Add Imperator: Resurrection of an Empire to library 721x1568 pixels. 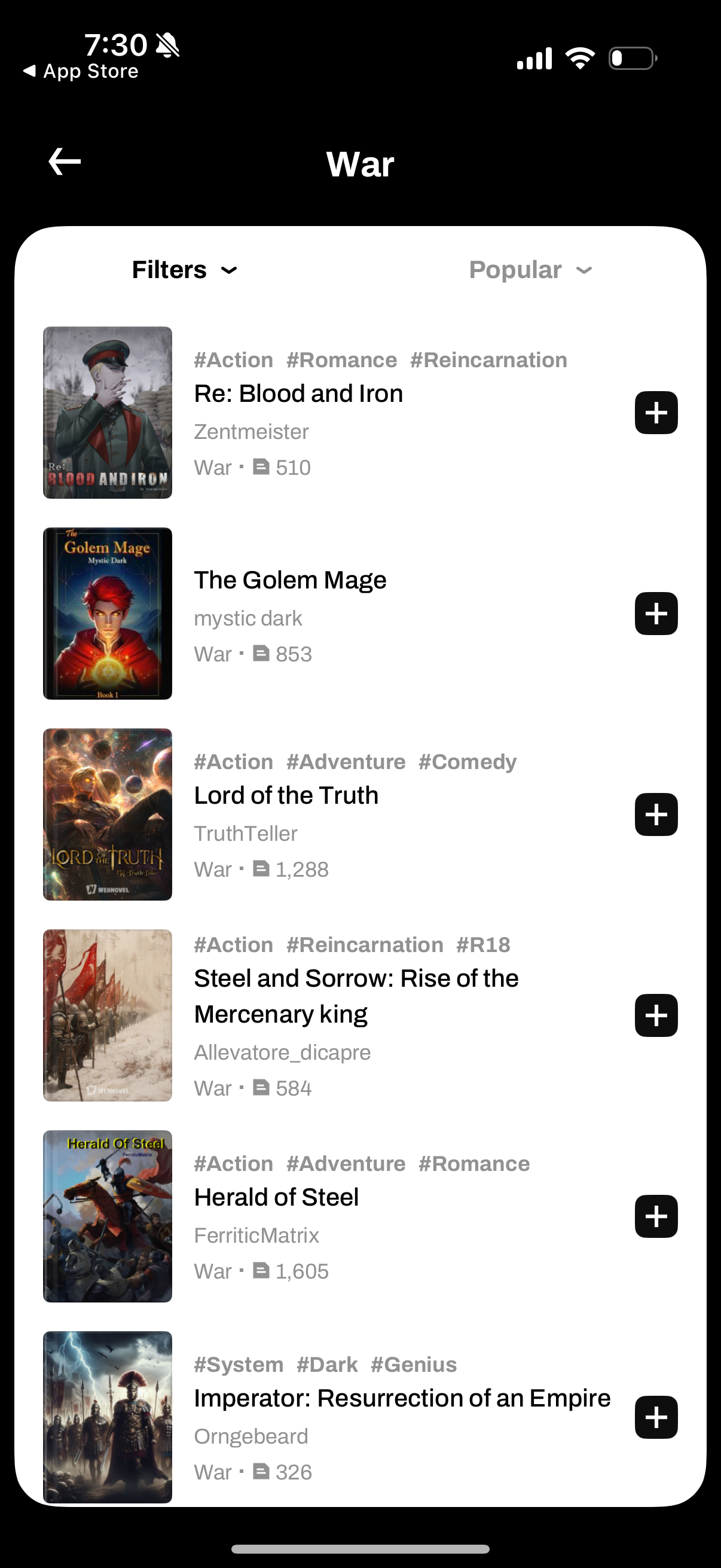pyautogui.click(x=655, y=1417)
